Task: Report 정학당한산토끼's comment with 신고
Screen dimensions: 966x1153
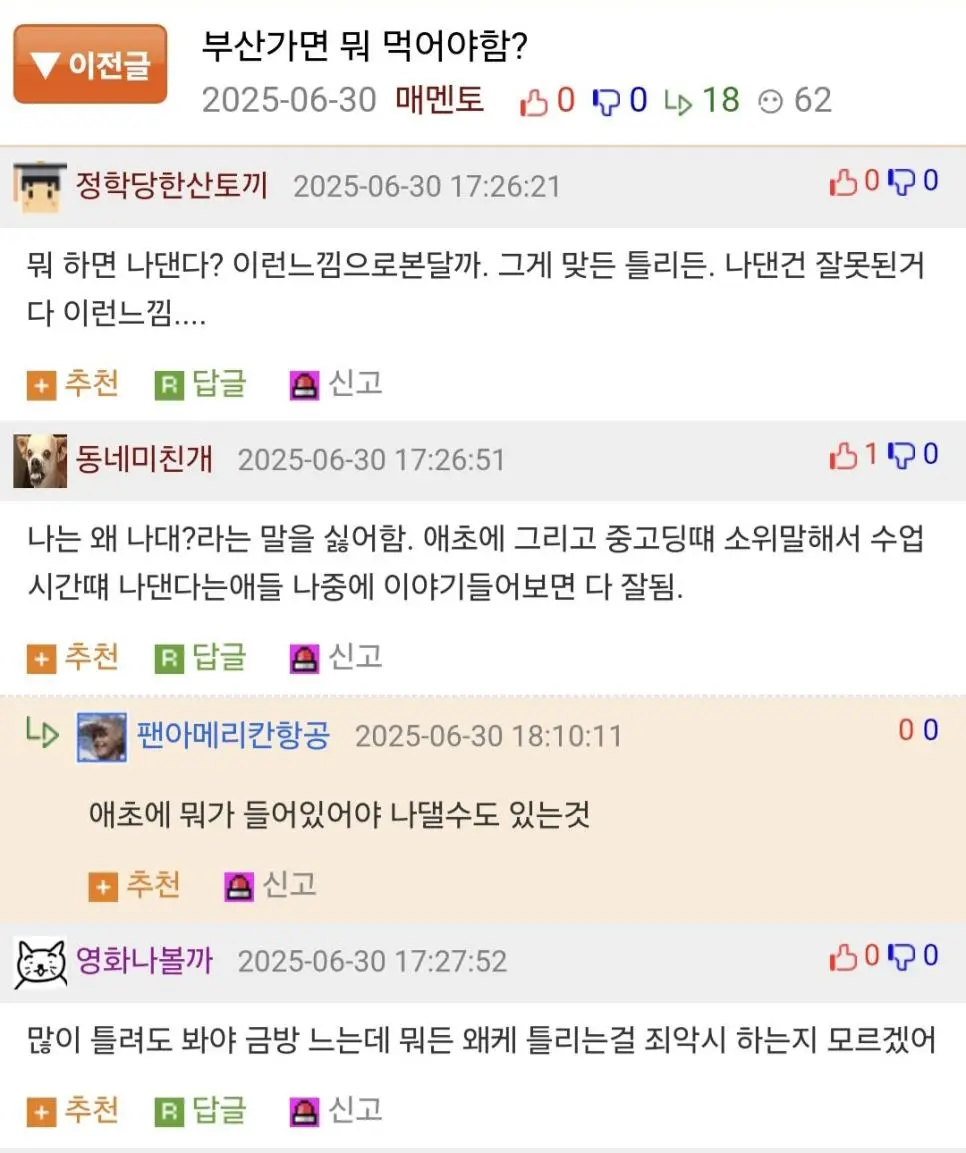Action: (x=337, y=383)
